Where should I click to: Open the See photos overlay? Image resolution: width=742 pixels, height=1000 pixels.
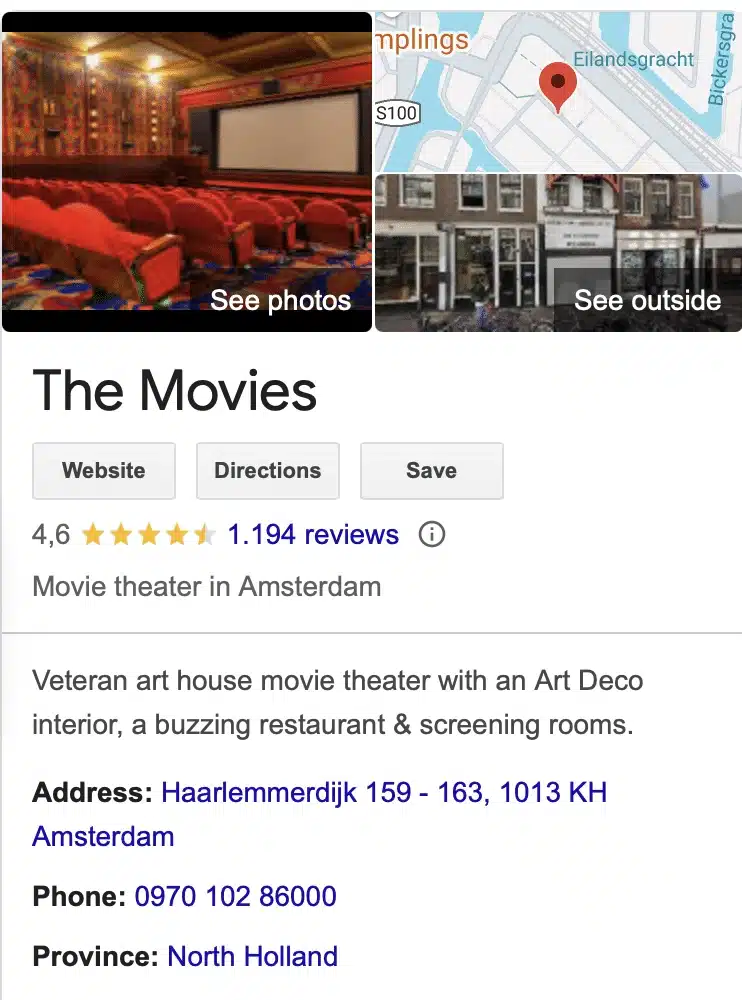pyautogui.click(x=280, y=300)
